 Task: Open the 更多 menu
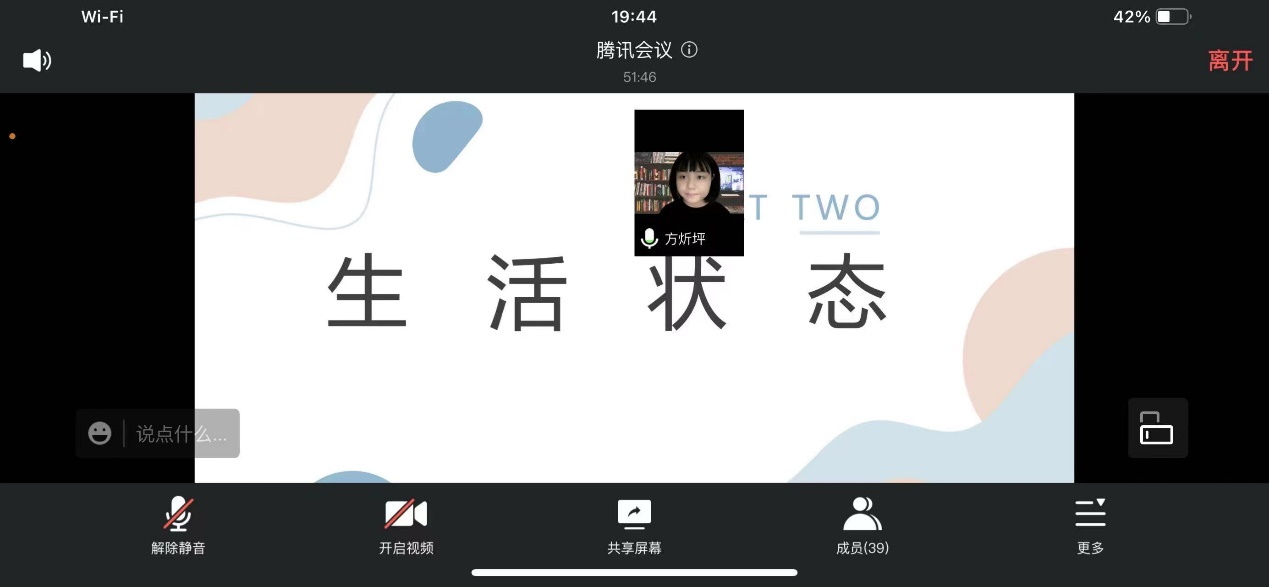pyautogui.click(x=1090, y=525)
